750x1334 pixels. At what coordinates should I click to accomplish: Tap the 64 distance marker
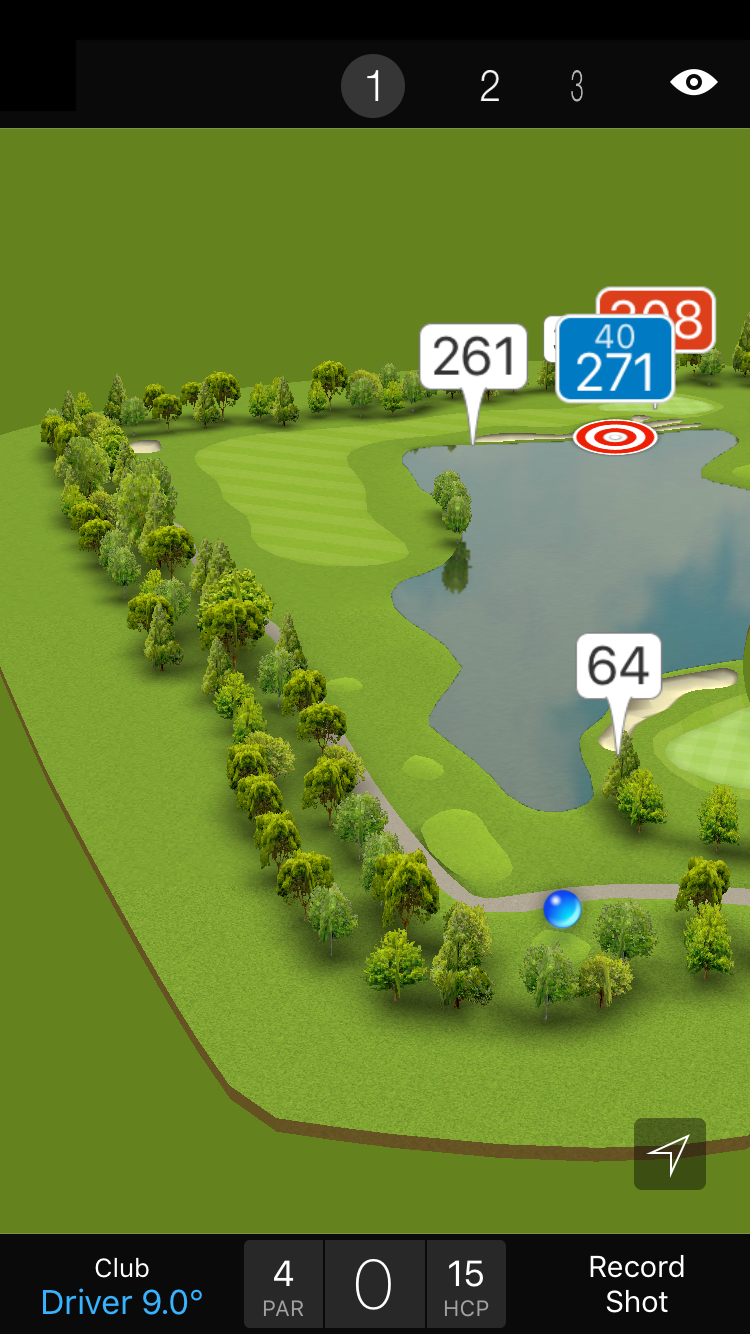619,666
